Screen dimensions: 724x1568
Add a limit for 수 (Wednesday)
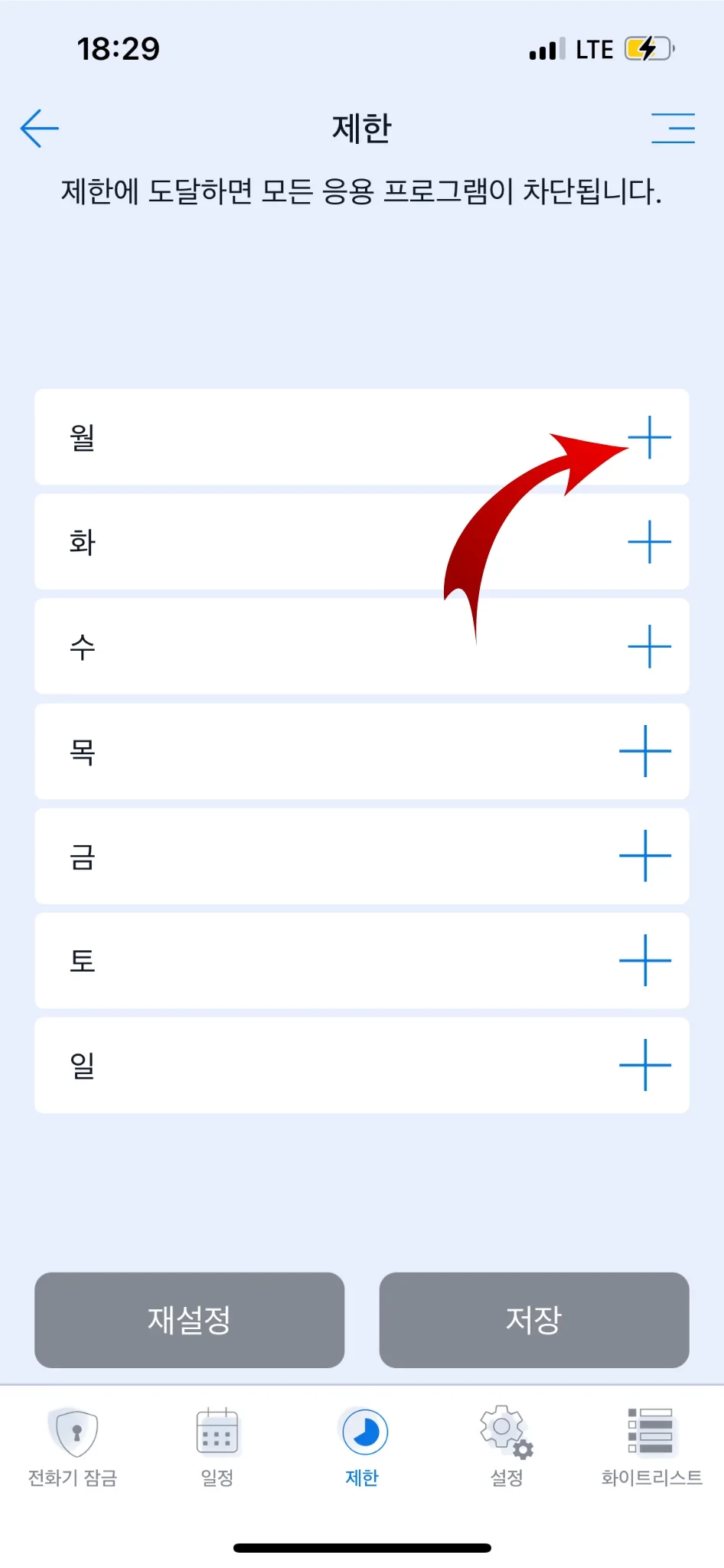tap(649, 646)
